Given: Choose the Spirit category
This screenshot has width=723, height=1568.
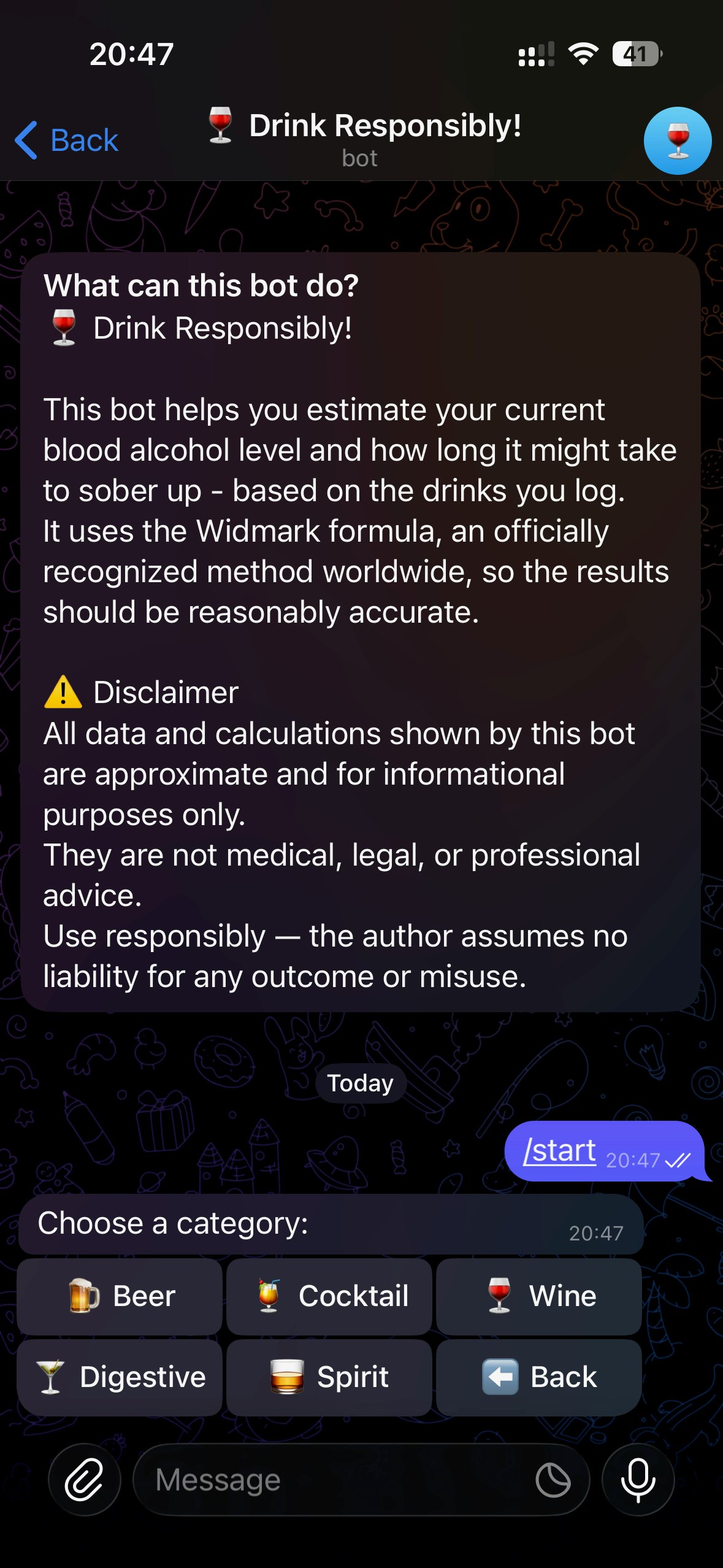Looking at the screenshot, I should [x=328, y=1376].
